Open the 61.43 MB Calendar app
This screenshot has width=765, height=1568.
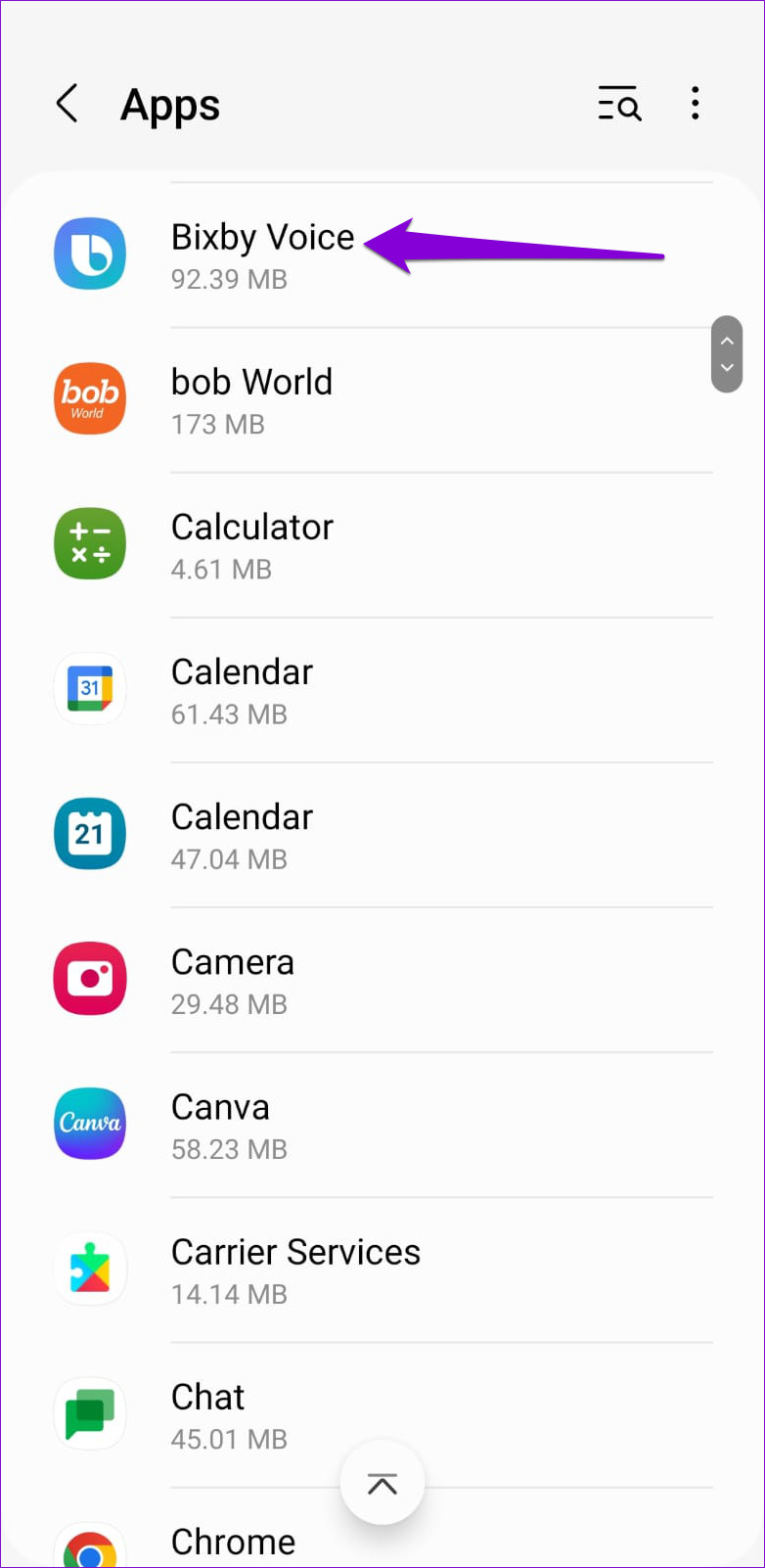pos(242,690)
